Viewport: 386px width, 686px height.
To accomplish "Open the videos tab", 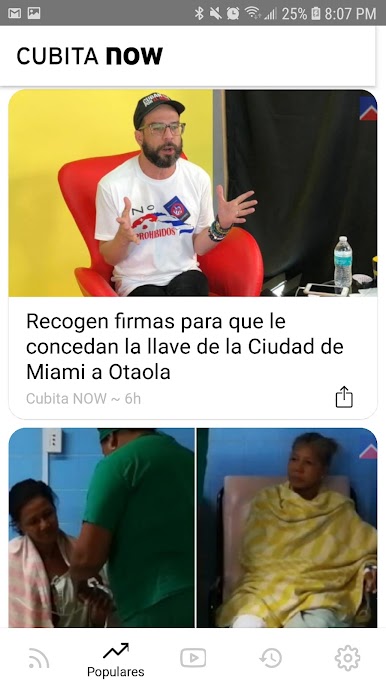I will pos(193,658).
